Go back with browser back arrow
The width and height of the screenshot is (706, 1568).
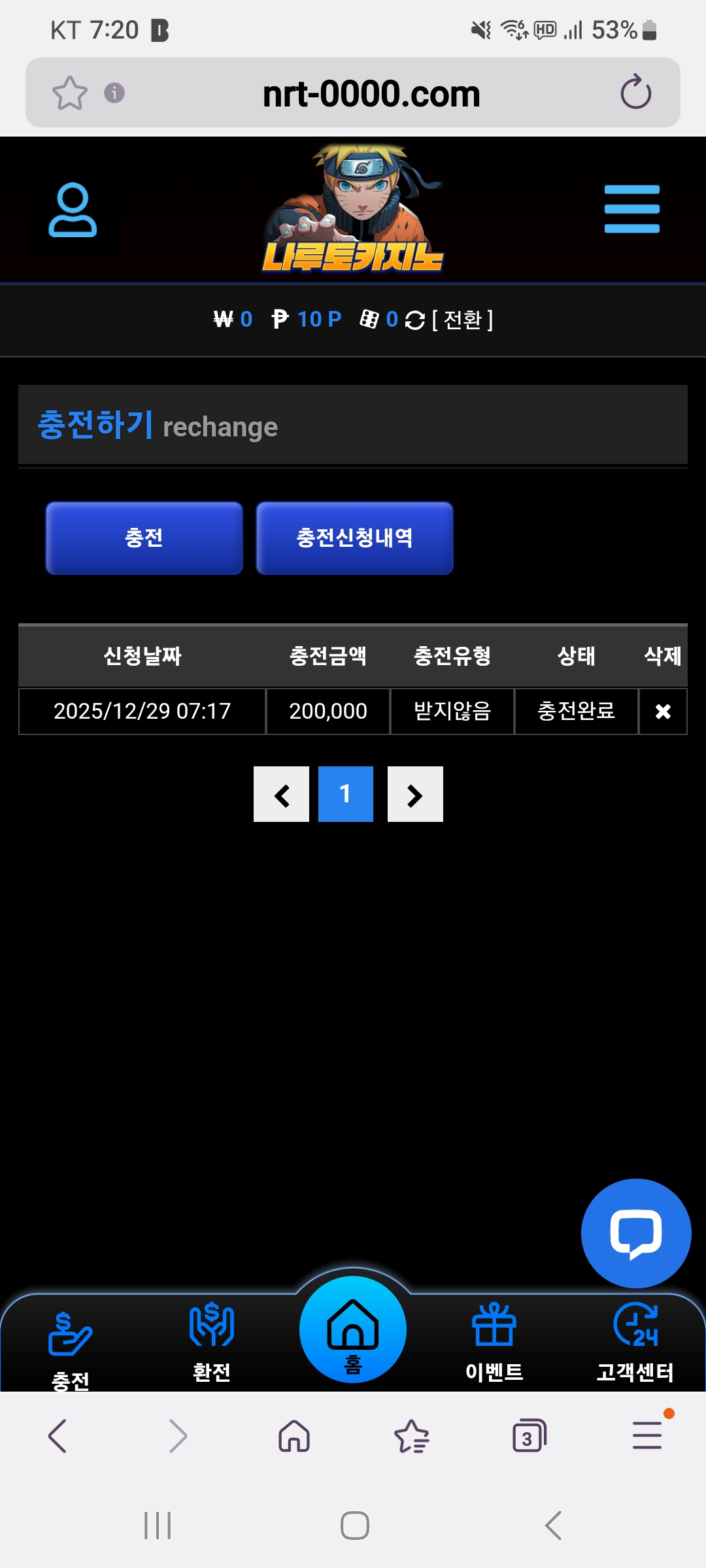pos(58,1436)
